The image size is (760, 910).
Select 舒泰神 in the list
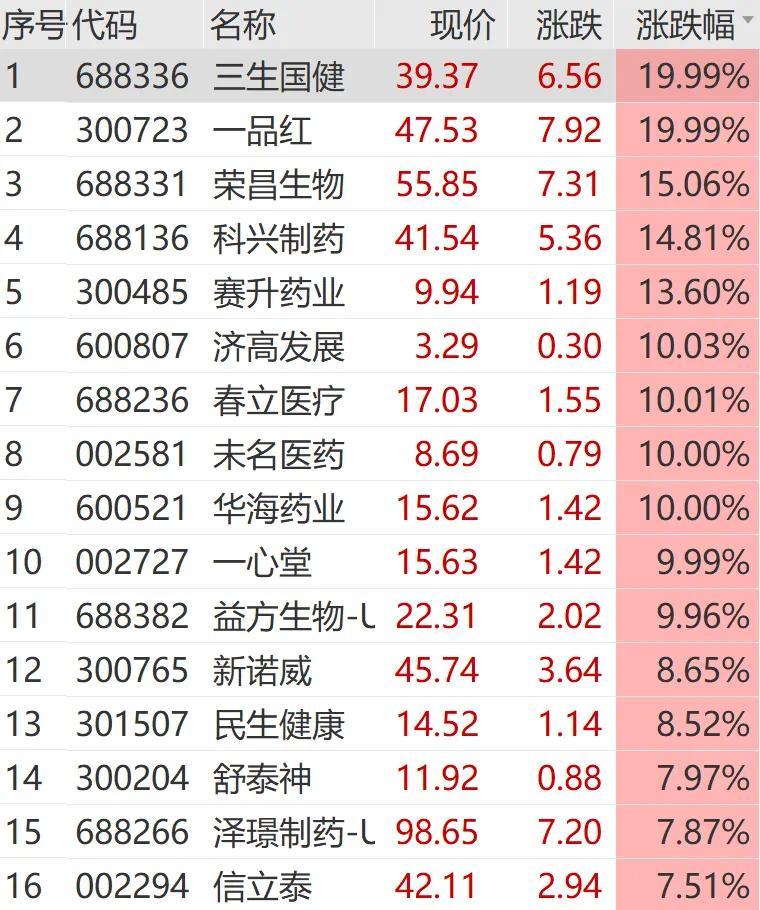[262, 778]
